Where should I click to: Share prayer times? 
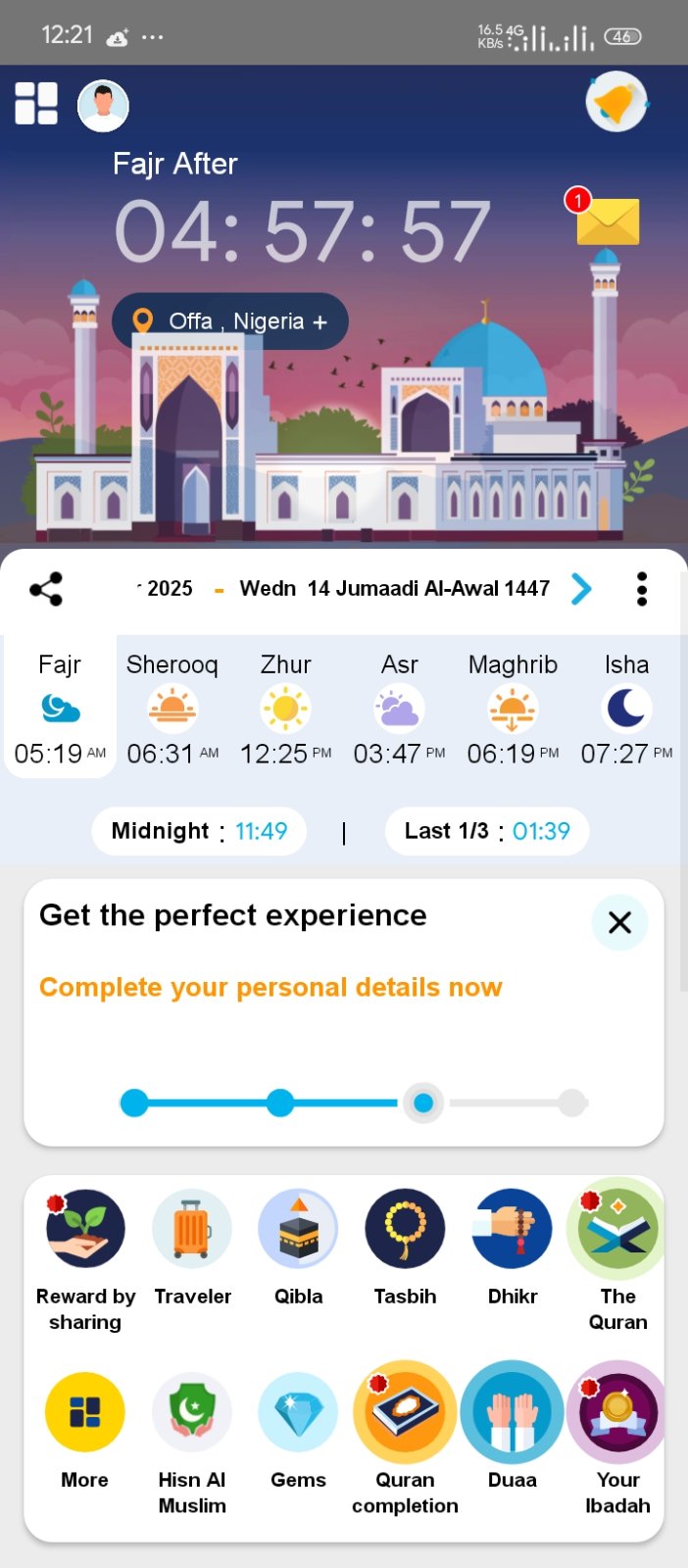pos(46,589)
